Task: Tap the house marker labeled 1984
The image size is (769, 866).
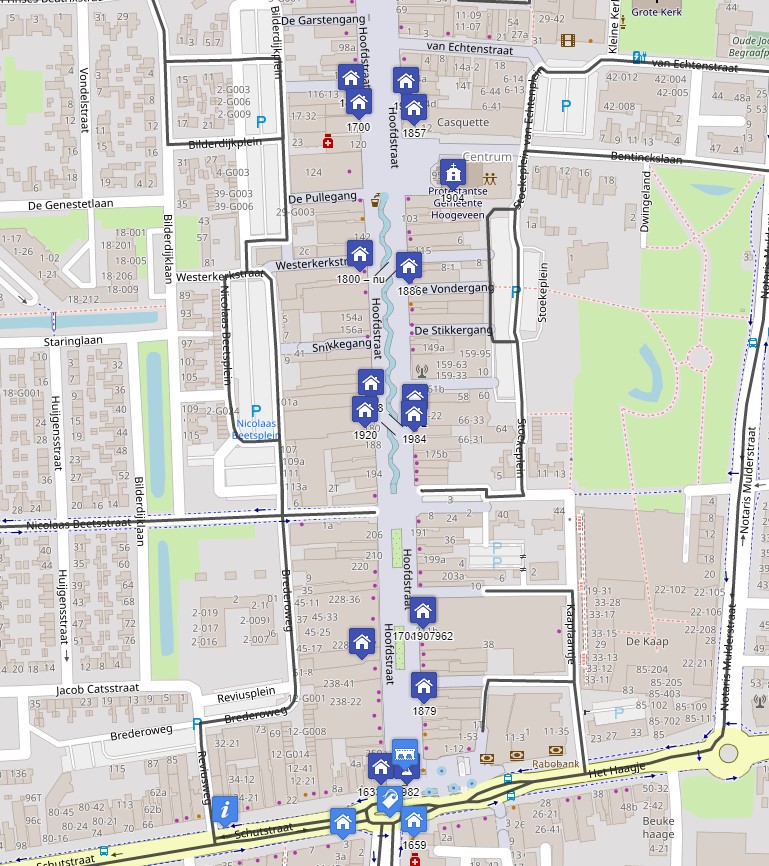Action: (x=414, y=414)
